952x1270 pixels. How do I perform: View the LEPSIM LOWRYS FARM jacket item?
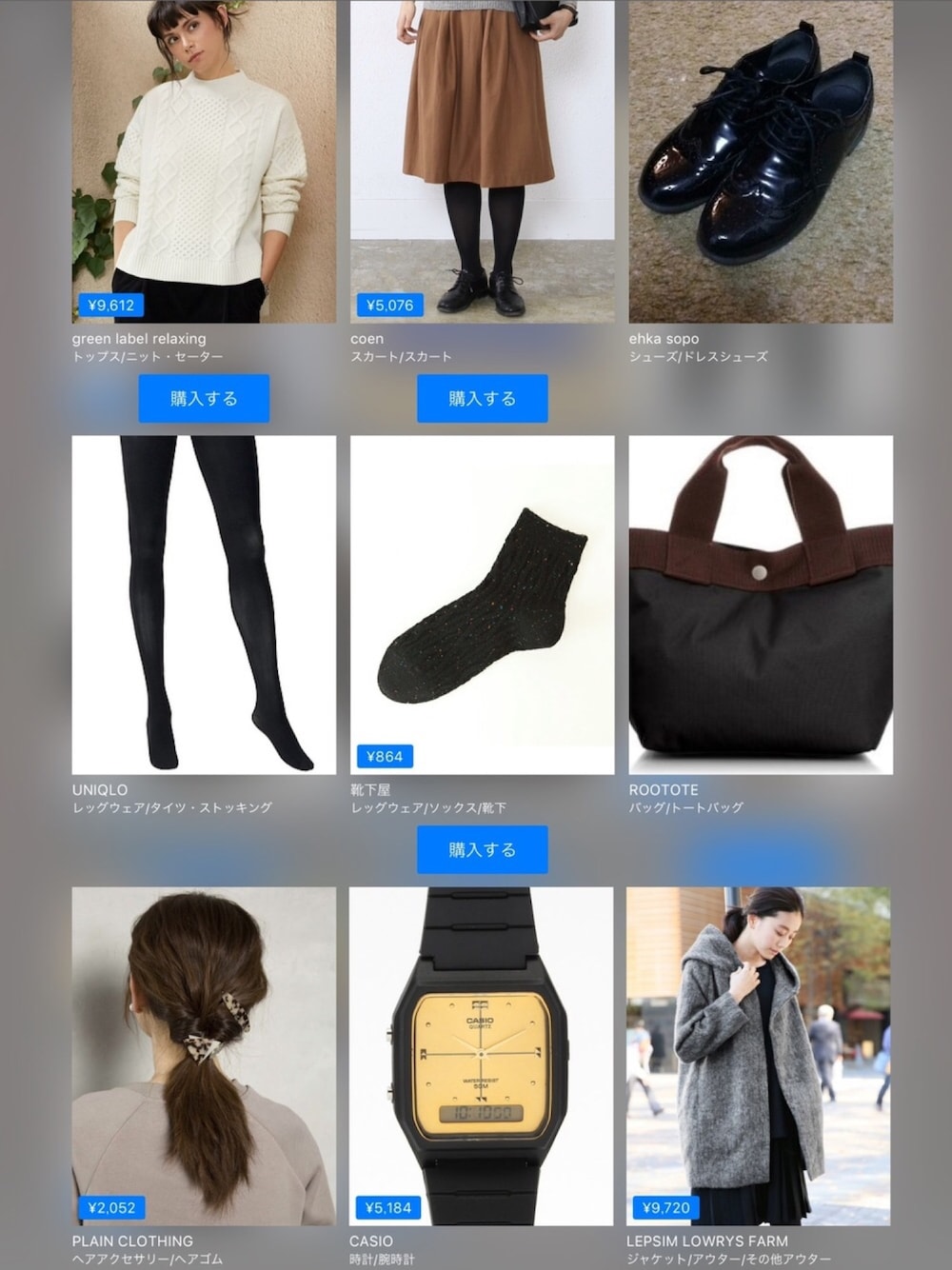(x=759, y=1055)
